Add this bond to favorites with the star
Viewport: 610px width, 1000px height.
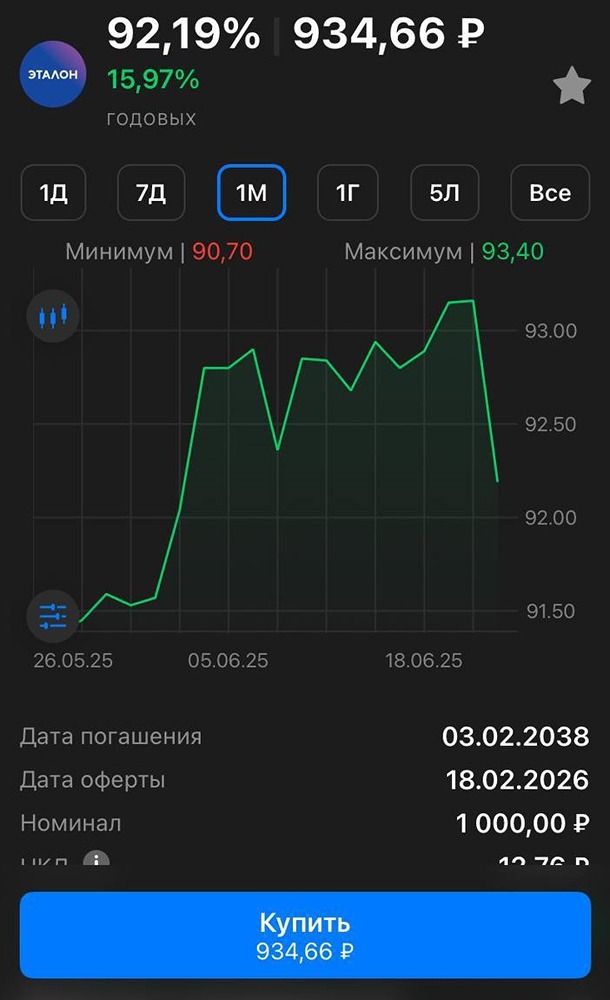click(571, 87)
